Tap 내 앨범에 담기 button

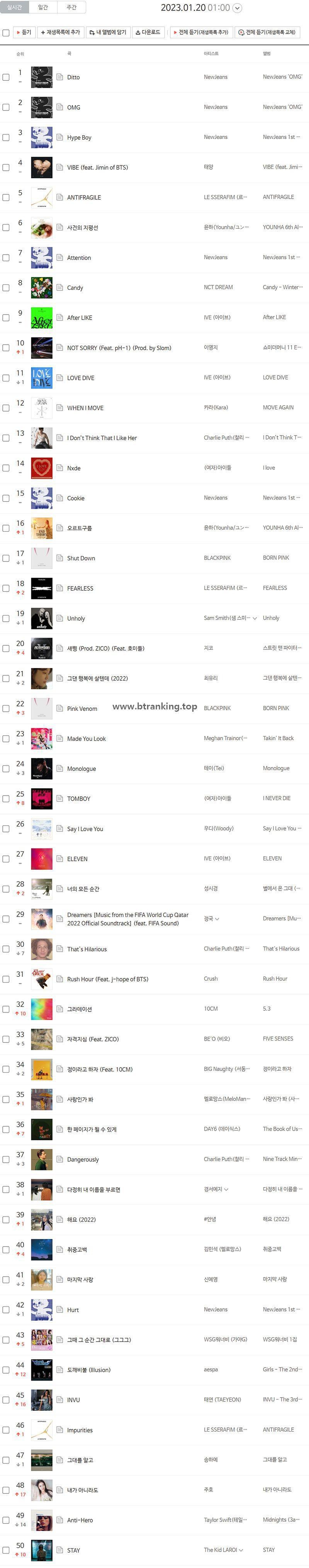[x=108, y=32]
